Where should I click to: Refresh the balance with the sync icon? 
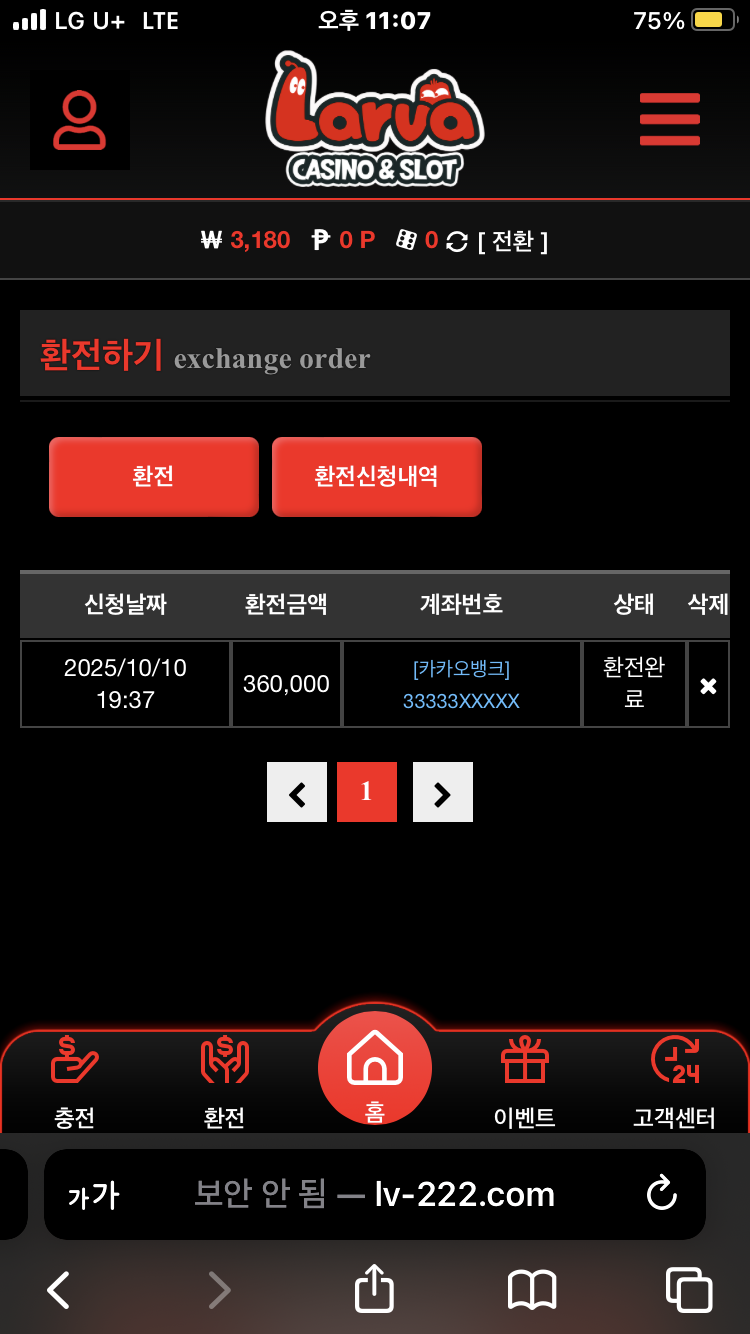point(457,241)
